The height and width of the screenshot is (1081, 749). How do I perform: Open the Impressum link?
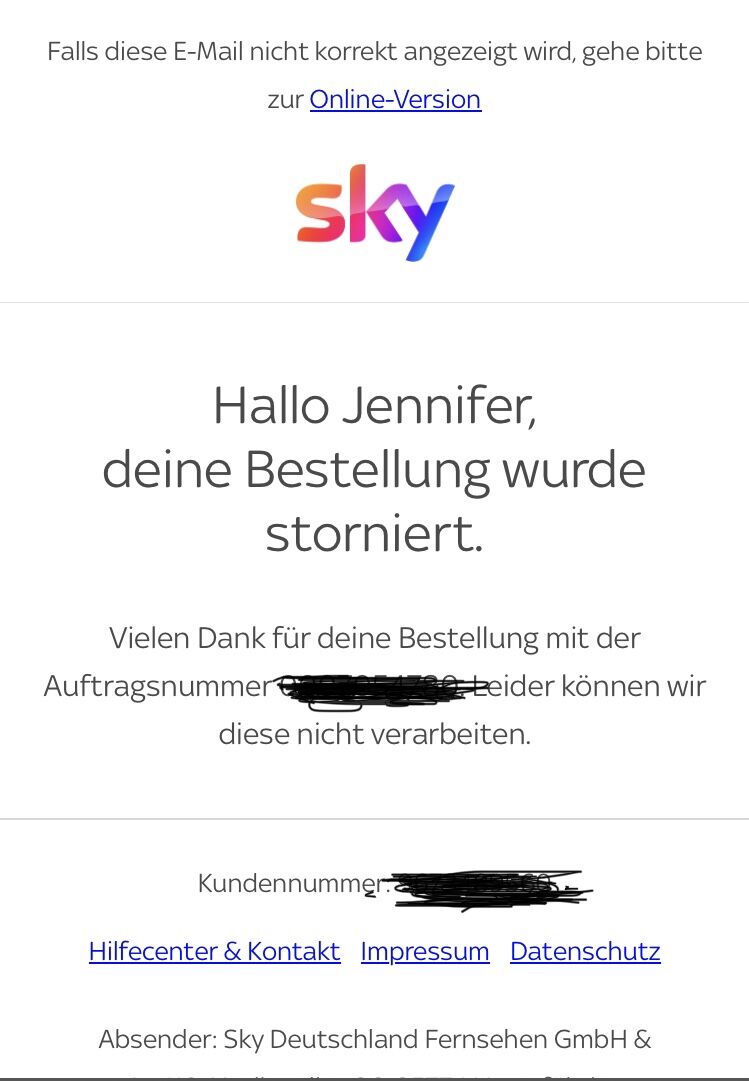coord(425,951)
